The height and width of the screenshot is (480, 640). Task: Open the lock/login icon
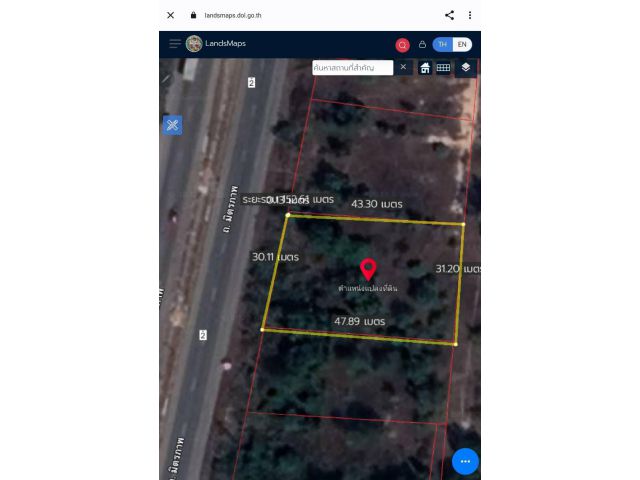(x=422, y=45)
